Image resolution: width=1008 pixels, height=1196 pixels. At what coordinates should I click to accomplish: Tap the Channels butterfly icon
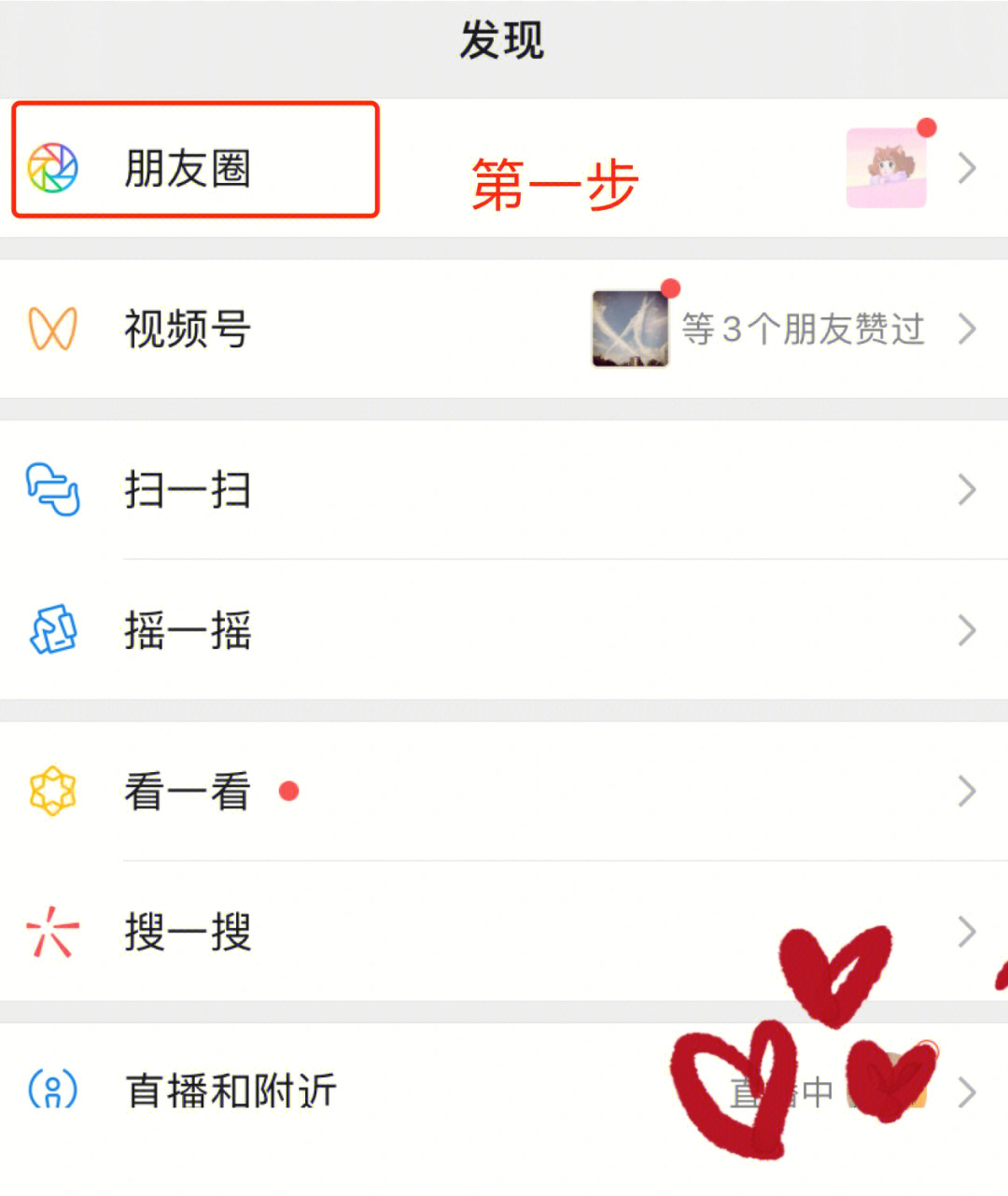pyautogui.click(x=51, y=329)
